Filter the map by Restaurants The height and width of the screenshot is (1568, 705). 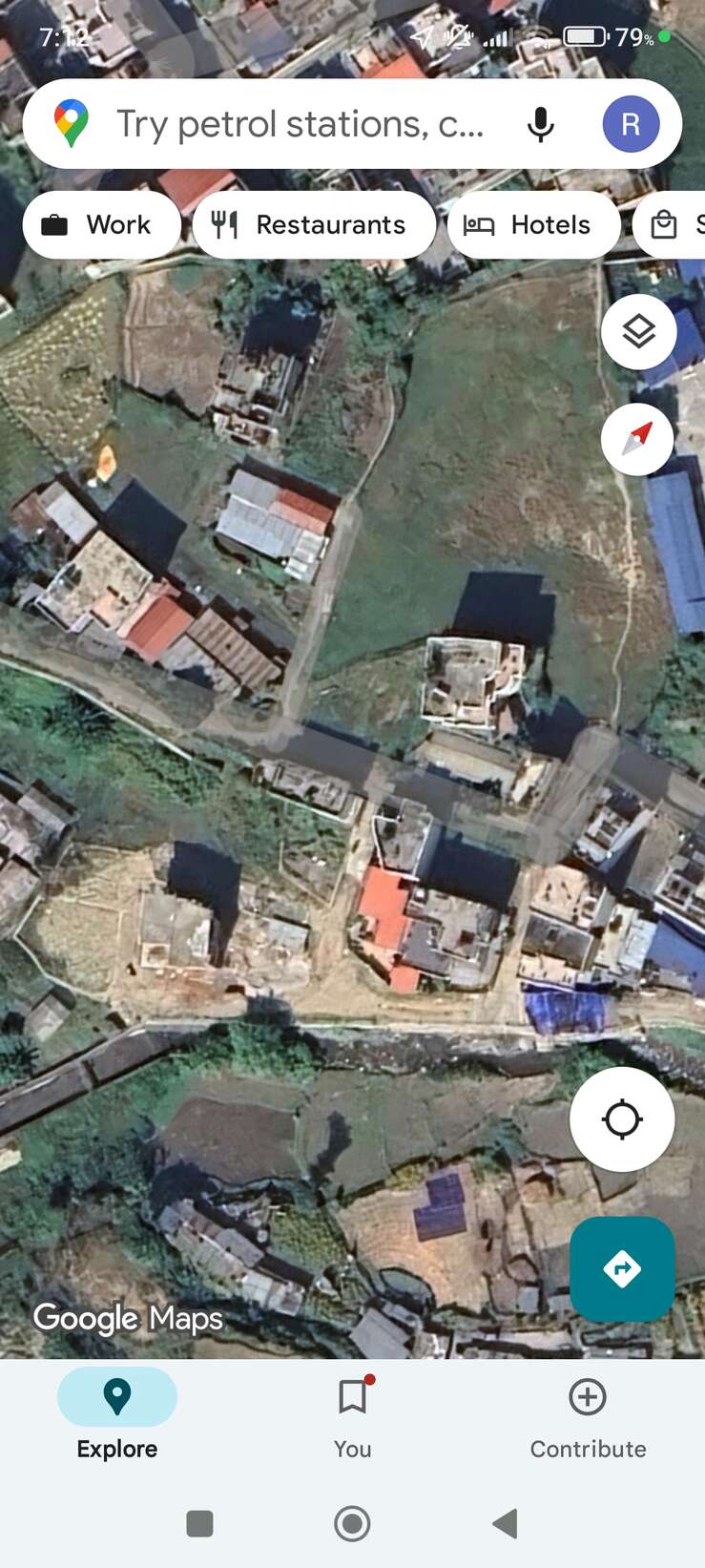tap(314, 224)
